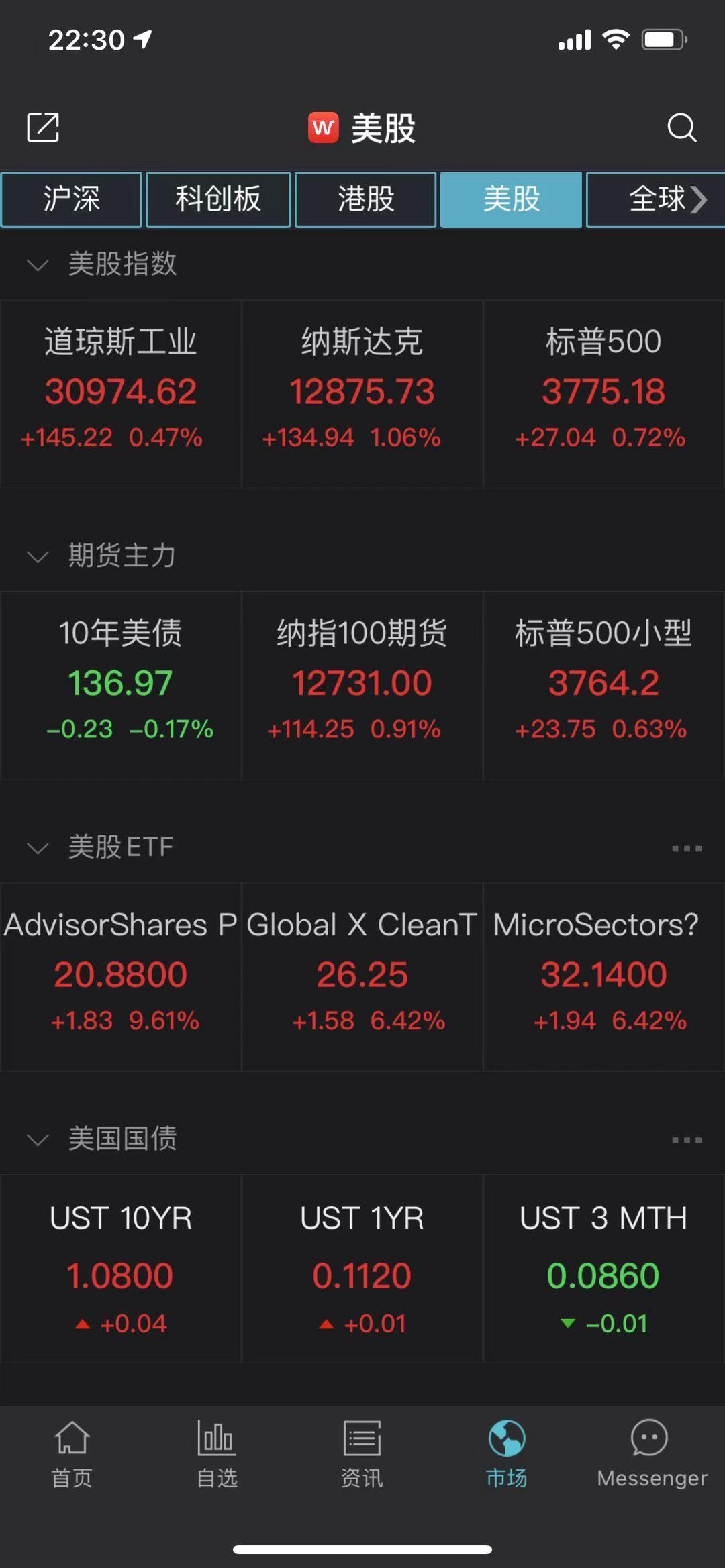
Task: Collapse the 美股指数 section
Action: pos(38,264)
